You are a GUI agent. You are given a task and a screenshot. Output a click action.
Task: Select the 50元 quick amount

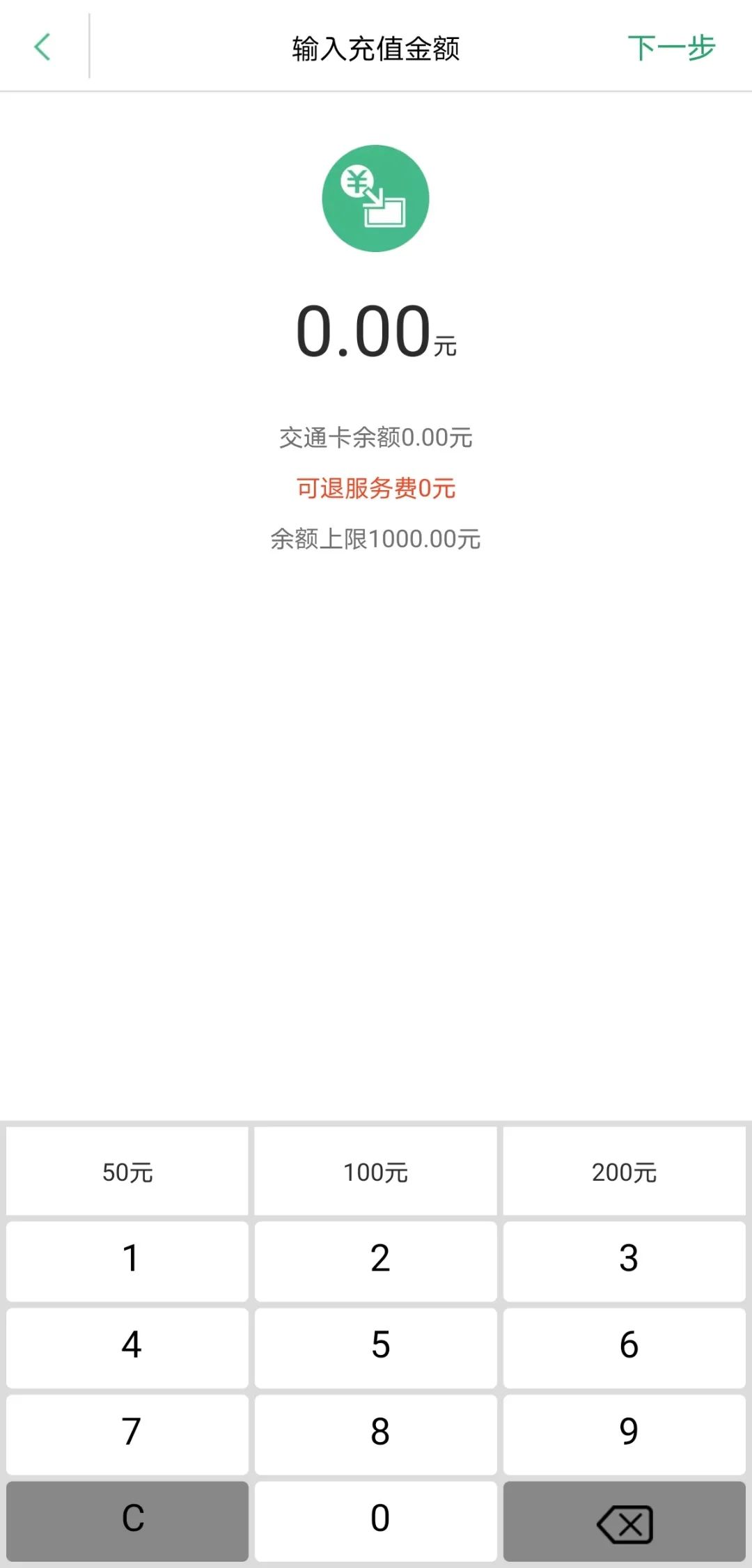[x=127, y=1172]
